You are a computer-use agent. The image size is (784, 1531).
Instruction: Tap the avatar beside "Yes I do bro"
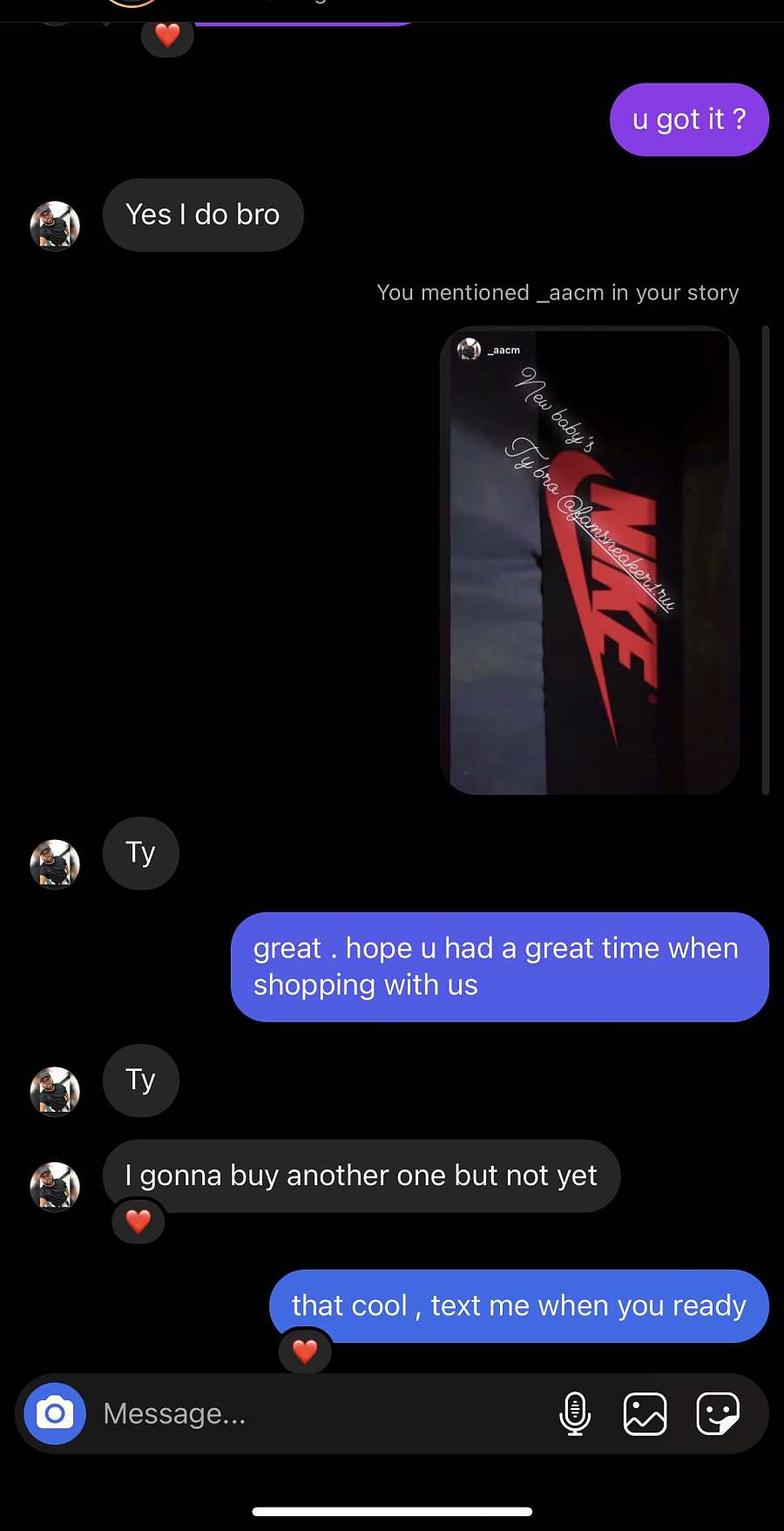point(55,226)
